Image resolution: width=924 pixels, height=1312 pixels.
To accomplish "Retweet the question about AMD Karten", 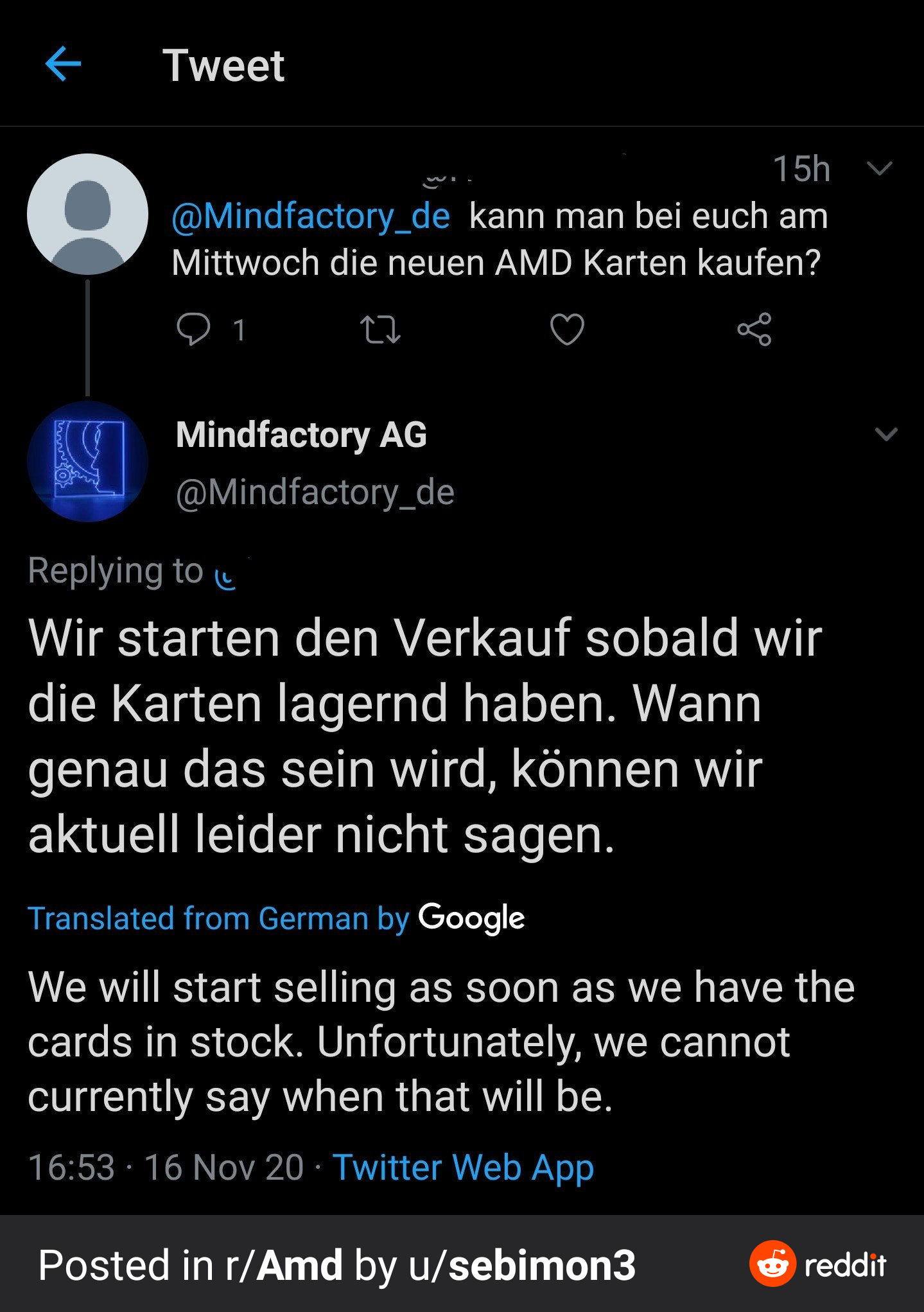I will 380,329.
